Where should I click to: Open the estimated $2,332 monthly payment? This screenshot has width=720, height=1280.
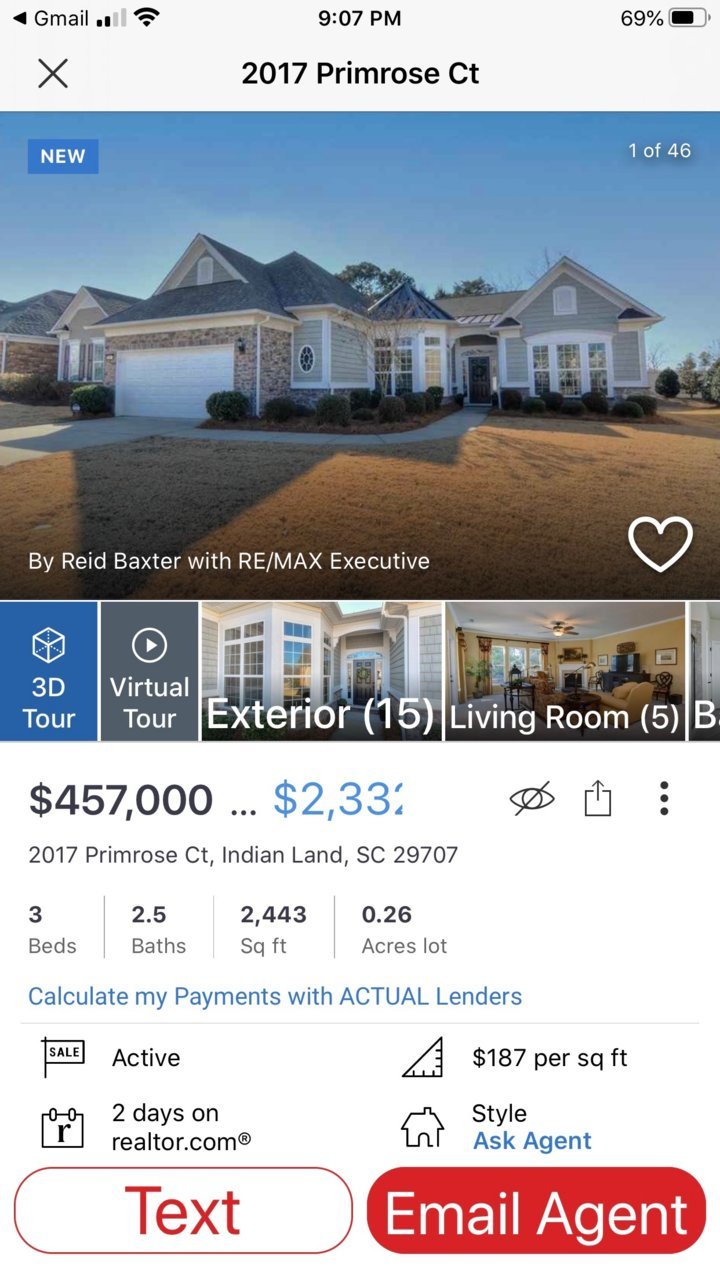click(x=338, y=800)
